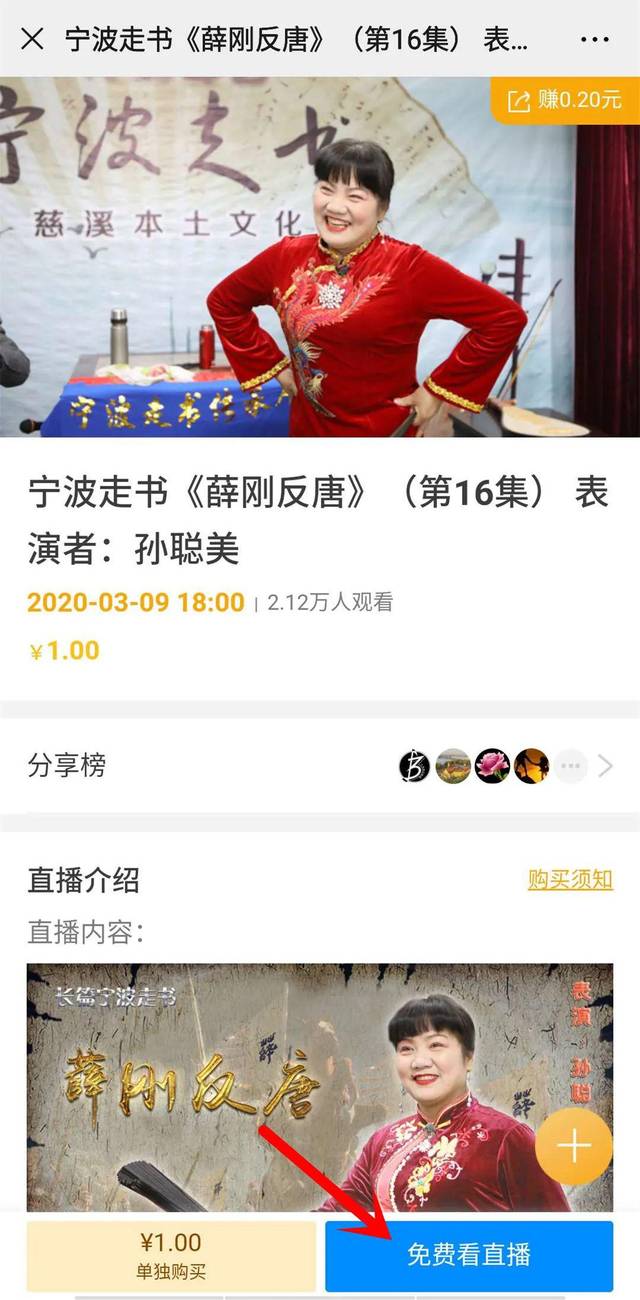This screenshot has height=1300, width=640.
Task: Tap the orange plus floating button
Action: coord(574,1147)
